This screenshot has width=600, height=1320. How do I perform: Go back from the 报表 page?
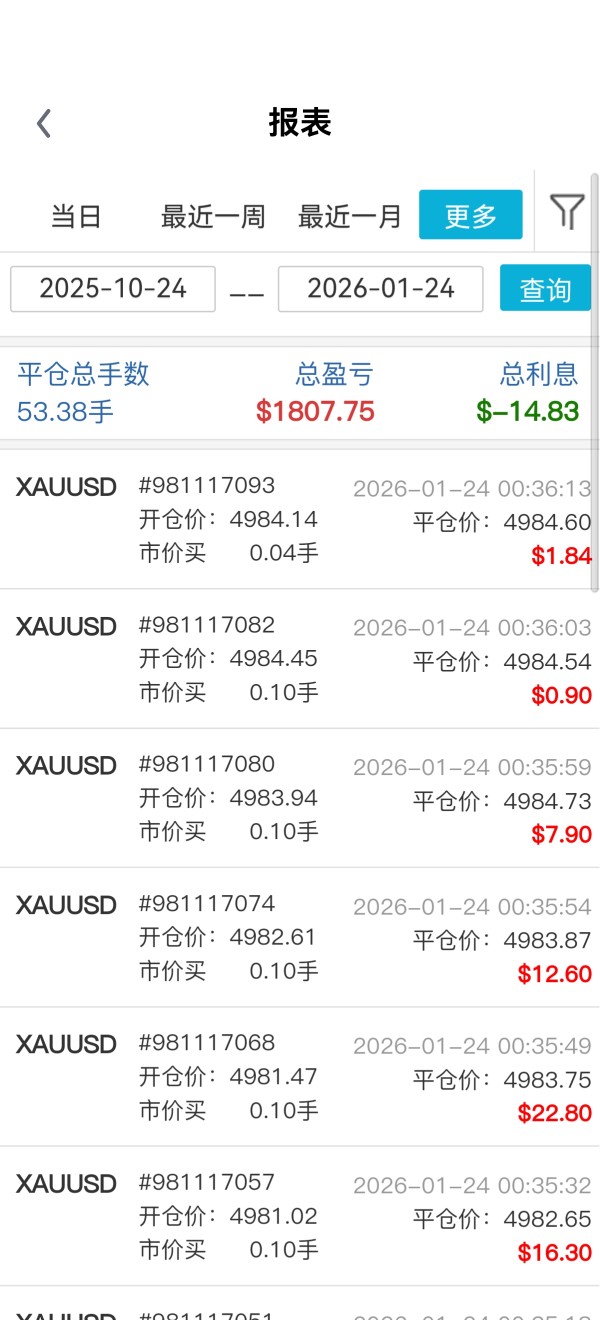click(x=43, y=124)
